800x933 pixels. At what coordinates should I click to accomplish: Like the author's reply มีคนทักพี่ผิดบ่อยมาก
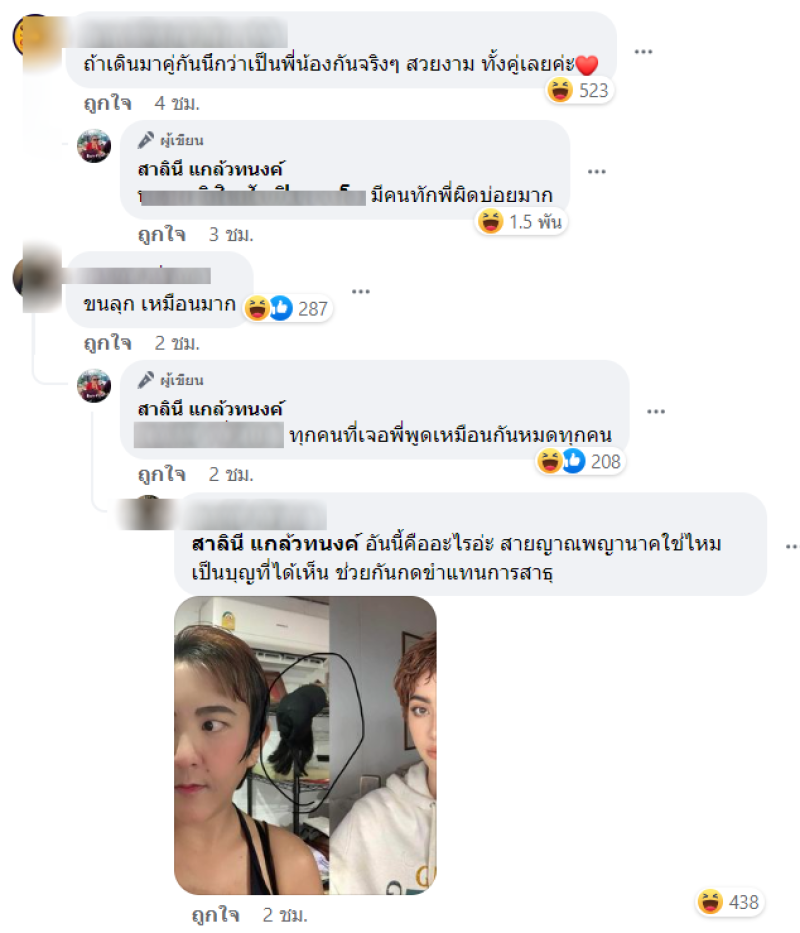(161, 234)
